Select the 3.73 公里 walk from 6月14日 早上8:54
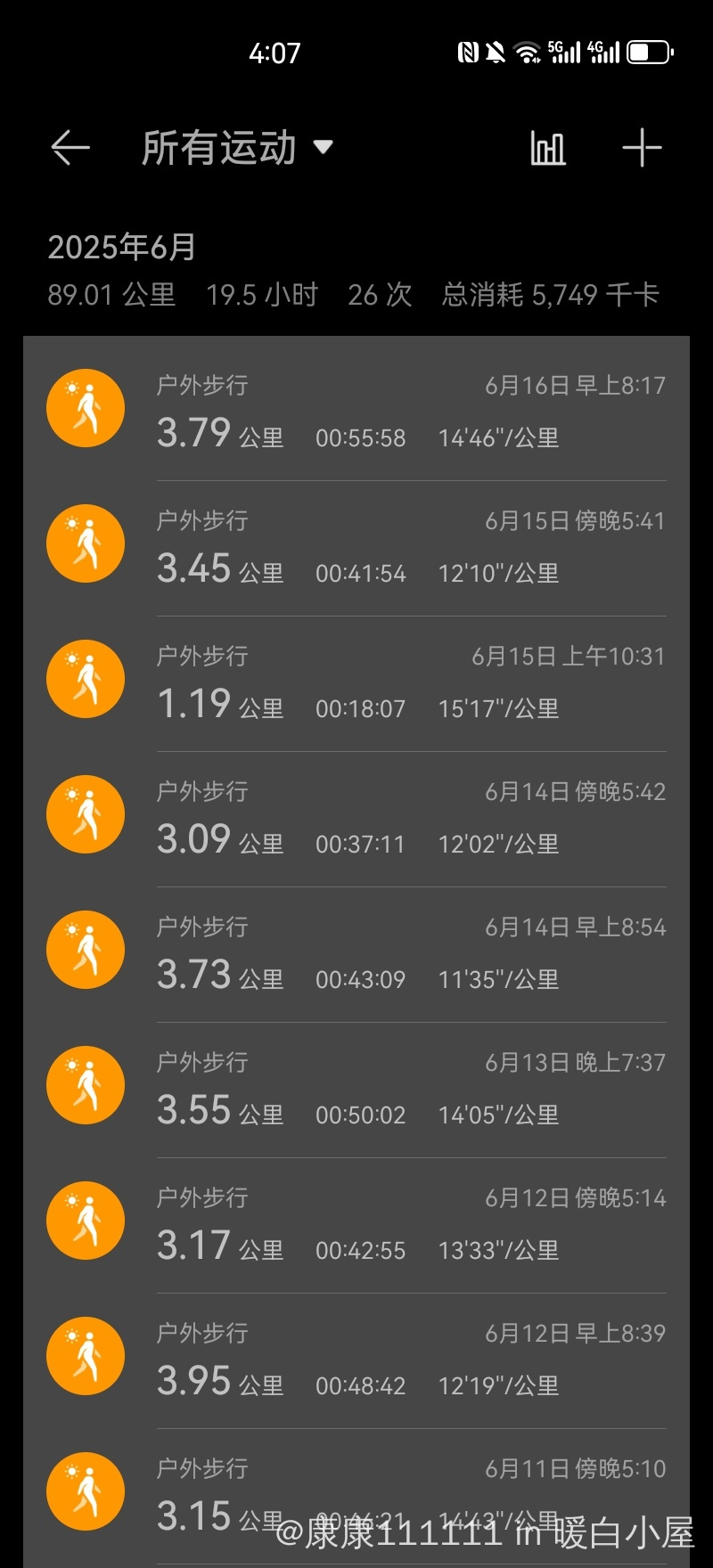This screenshot has height=1568, width=713. click(x=356, y=954)
